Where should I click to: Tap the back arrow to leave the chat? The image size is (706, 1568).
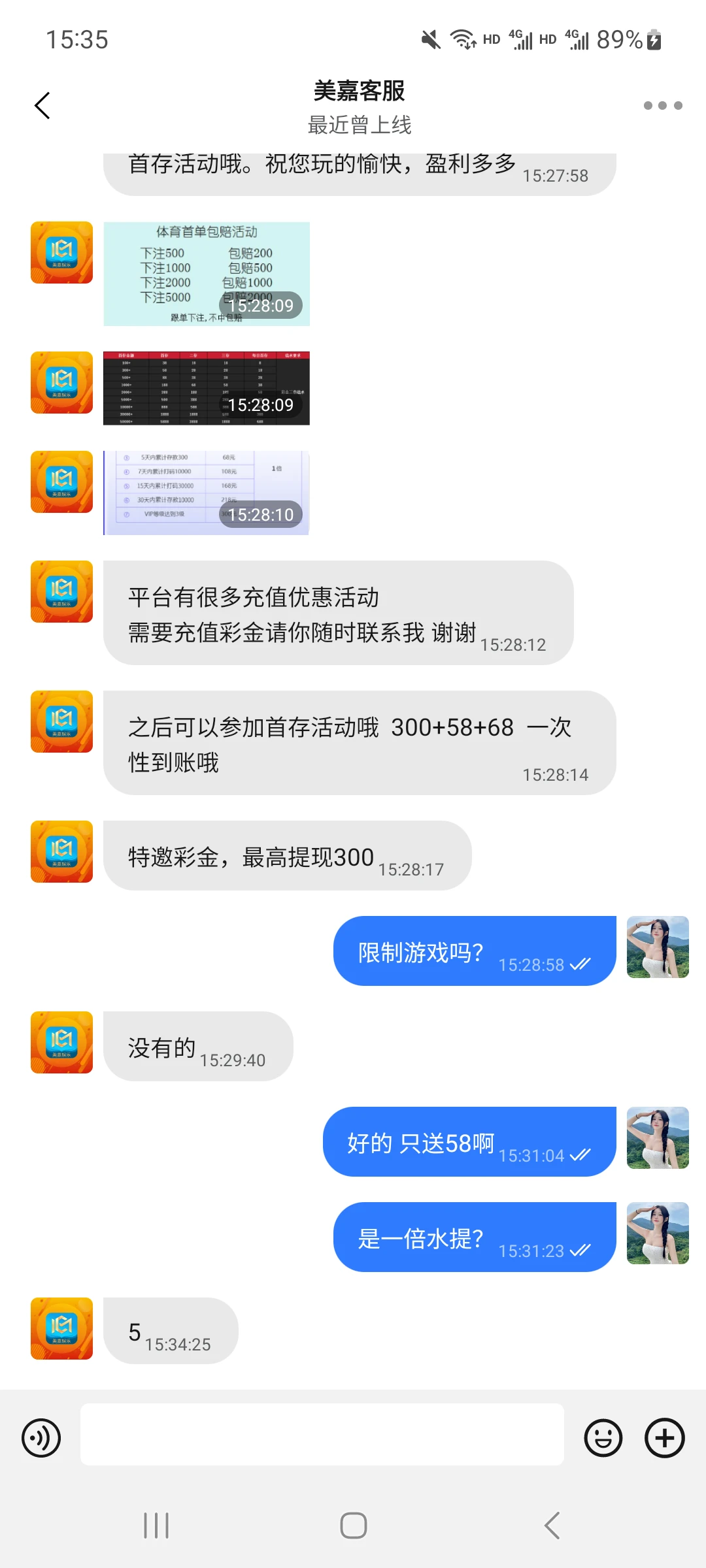(x=41, y=105)
